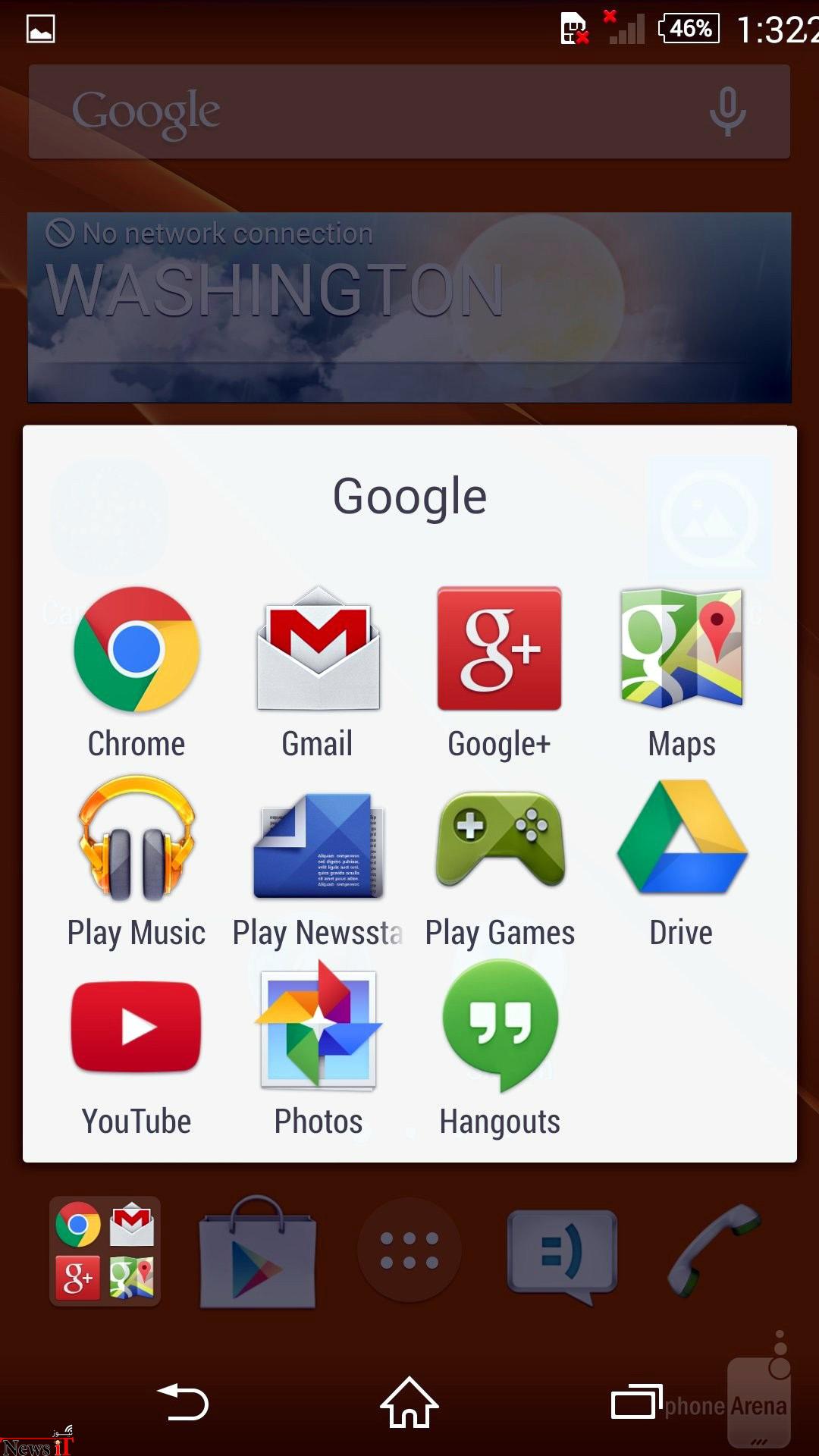The height and width of the screenshot is (1456, 819).
Task: Go back with the navigation bar
Action: tap(183, 1401)
